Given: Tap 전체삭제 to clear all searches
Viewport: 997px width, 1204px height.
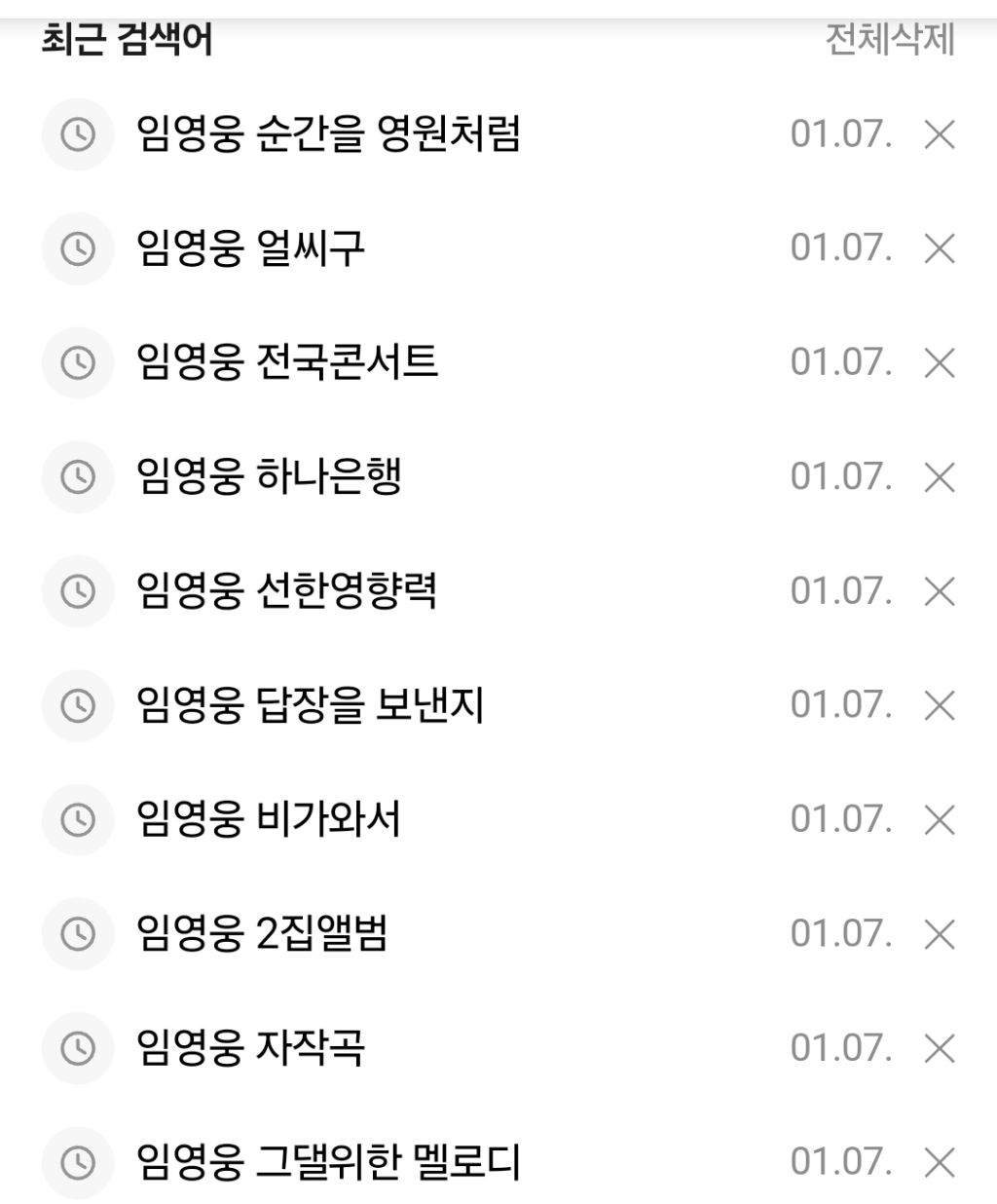Looking at the screenshot, I should click(x=889, y=40).
